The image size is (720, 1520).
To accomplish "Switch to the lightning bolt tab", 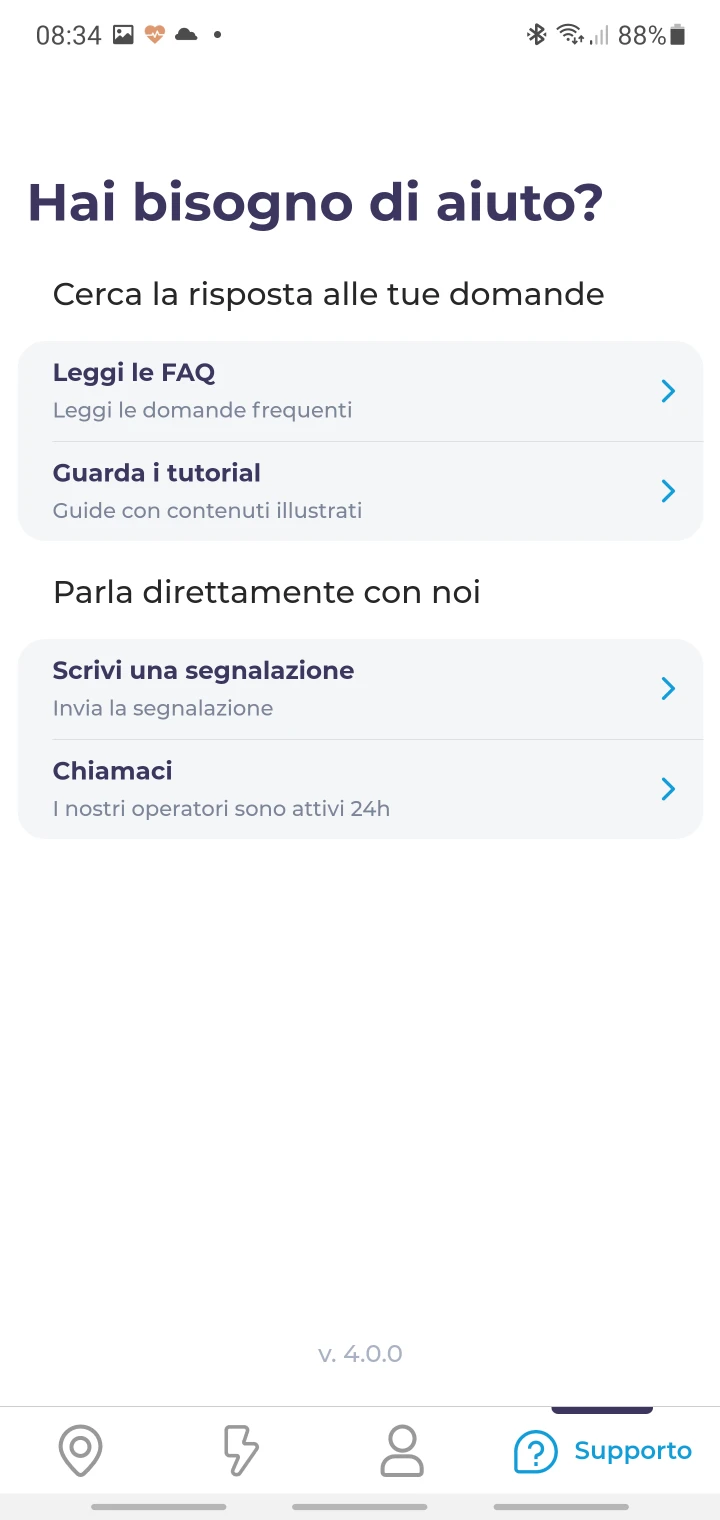I will pyautogui.click(x=240, y=1451).
